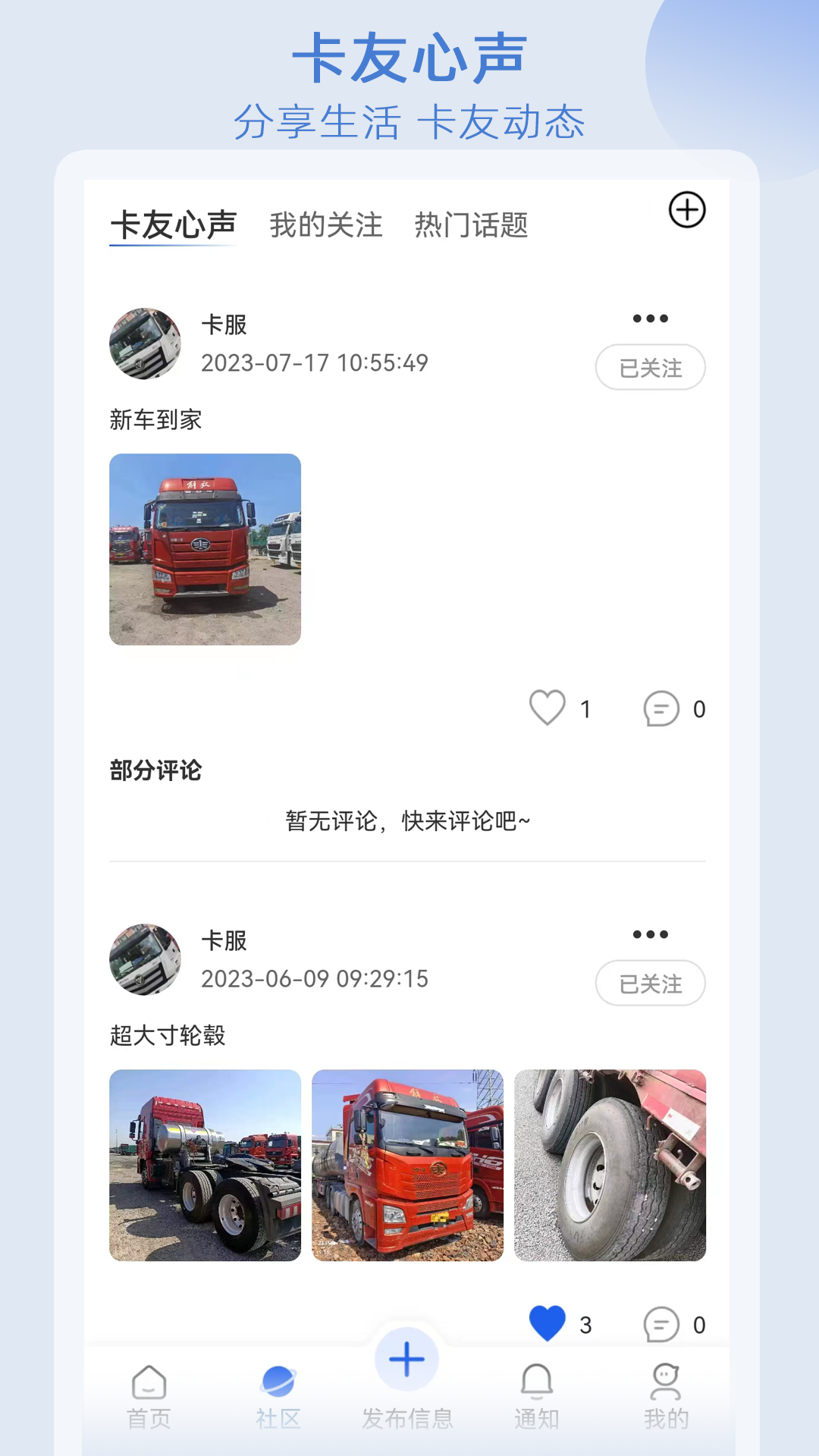
Task: Unfollow 卡服 on the 新车到家 post
Action: [x=650, y=367]
